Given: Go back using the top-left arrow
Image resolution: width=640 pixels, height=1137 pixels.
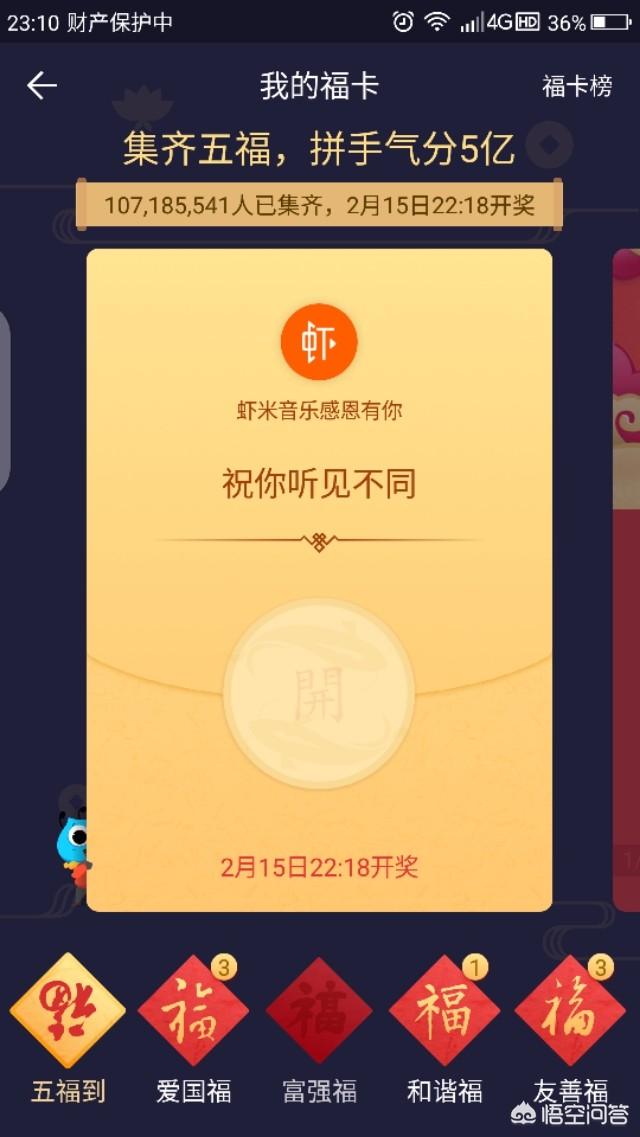Looking at the screenshot, I should pos(41,86).
